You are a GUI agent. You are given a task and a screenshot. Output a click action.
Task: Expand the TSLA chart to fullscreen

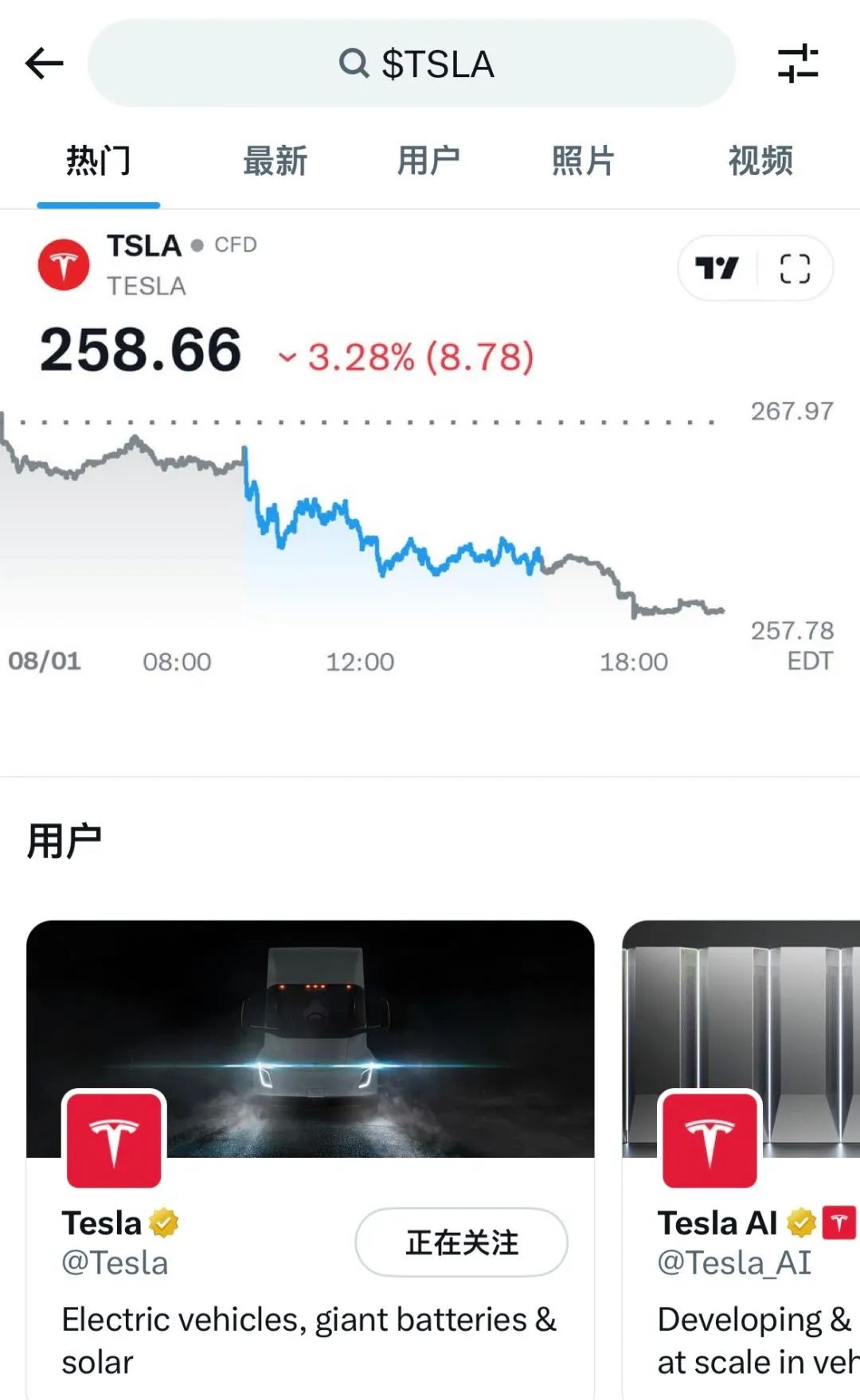coord(795,268)
